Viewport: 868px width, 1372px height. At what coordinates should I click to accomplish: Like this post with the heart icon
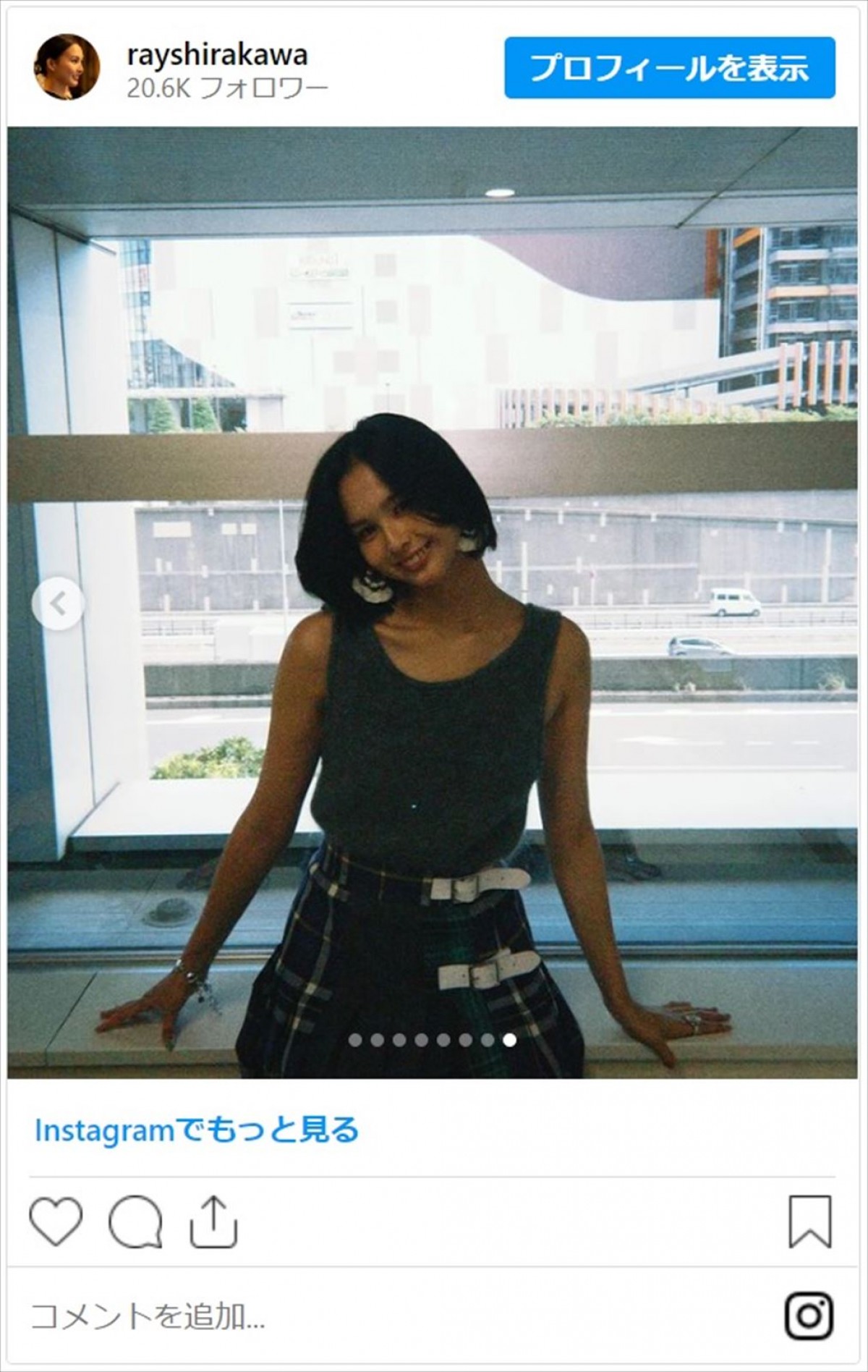[56, 1221]
